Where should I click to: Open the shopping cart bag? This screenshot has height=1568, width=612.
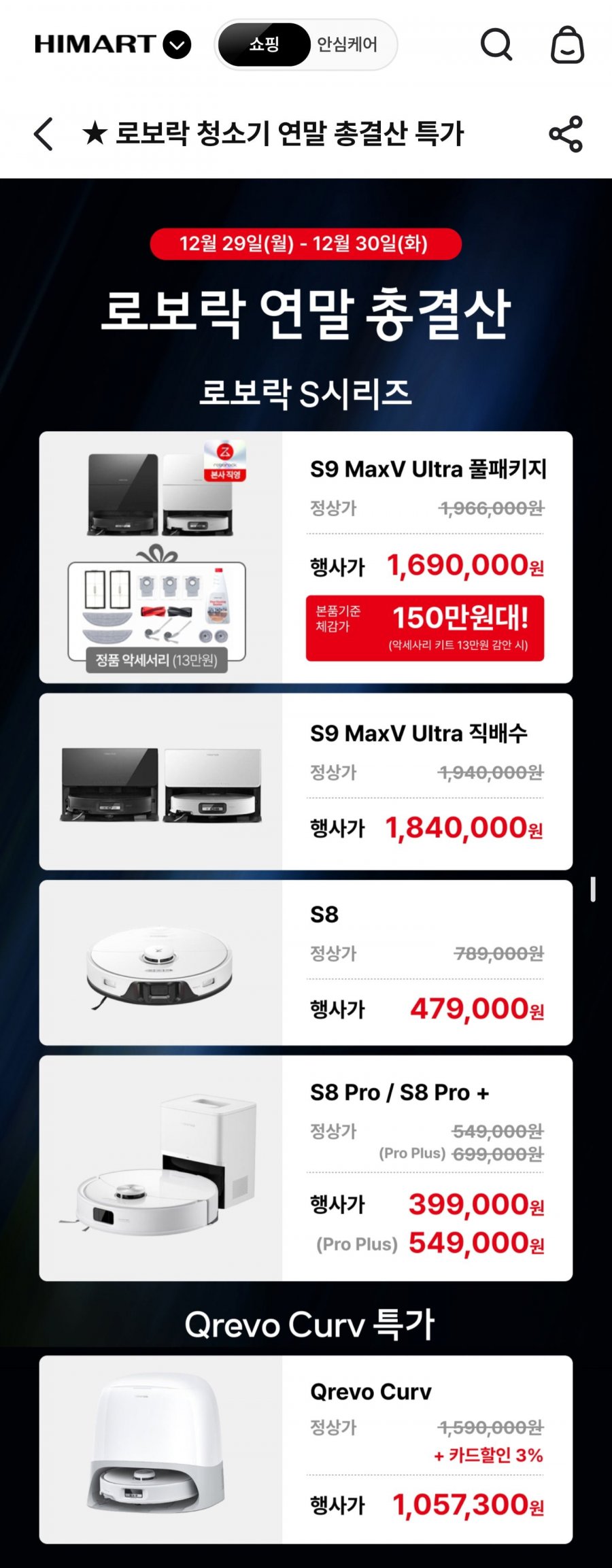click(566, 45)
